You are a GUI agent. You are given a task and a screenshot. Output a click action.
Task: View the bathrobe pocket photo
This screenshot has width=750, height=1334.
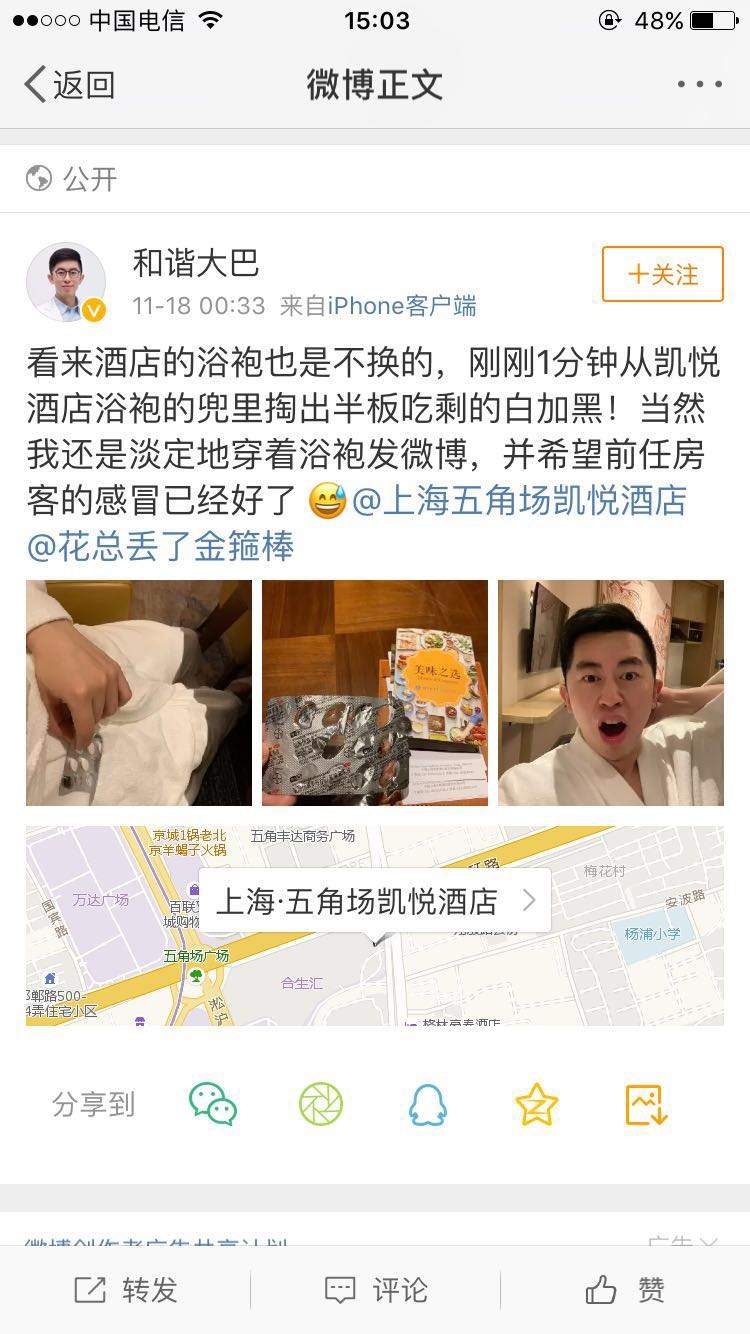(139, 692)
